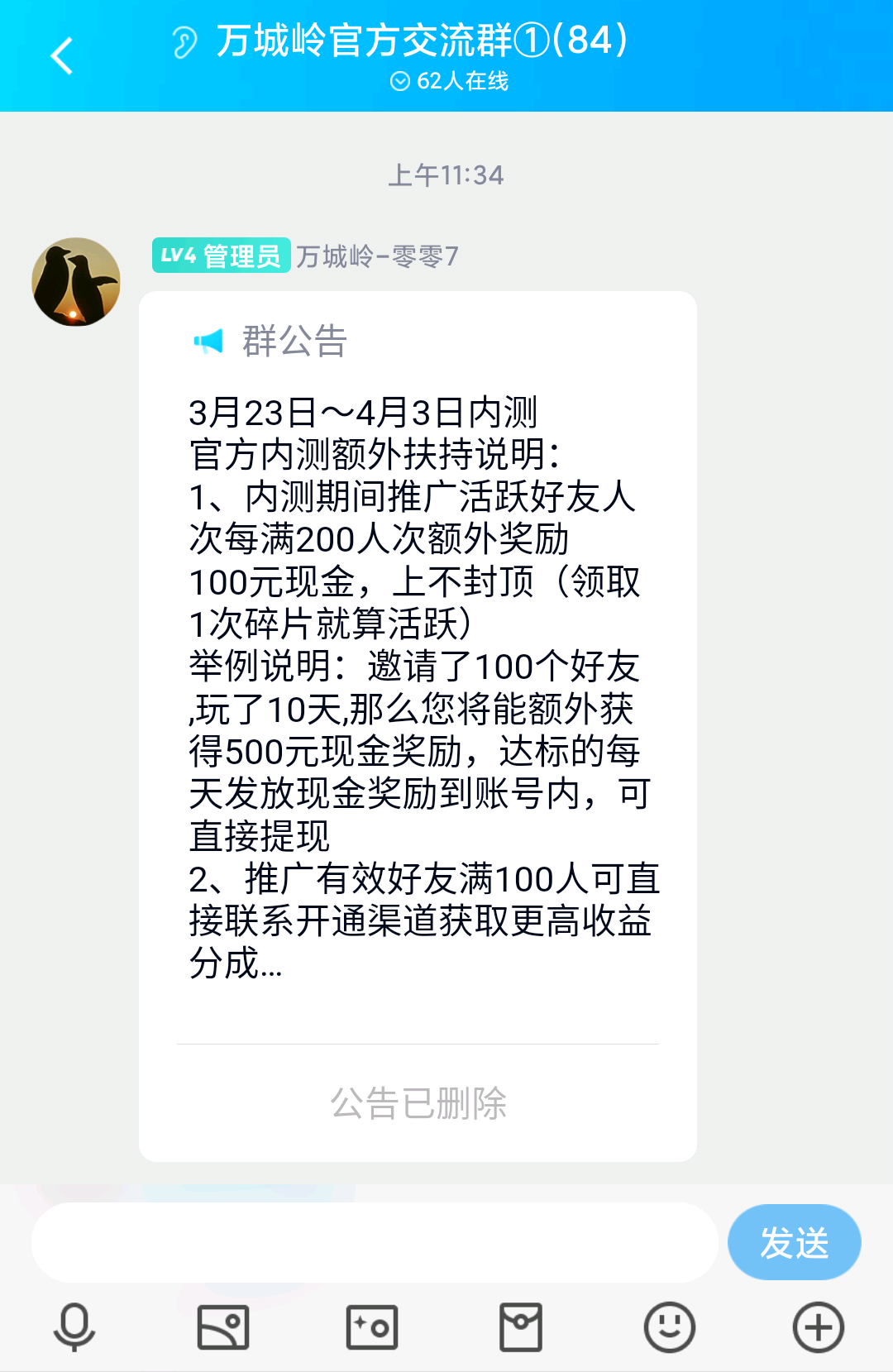Open more options with plus icon
This screenshot has width=893, height=1372.
818,1327
